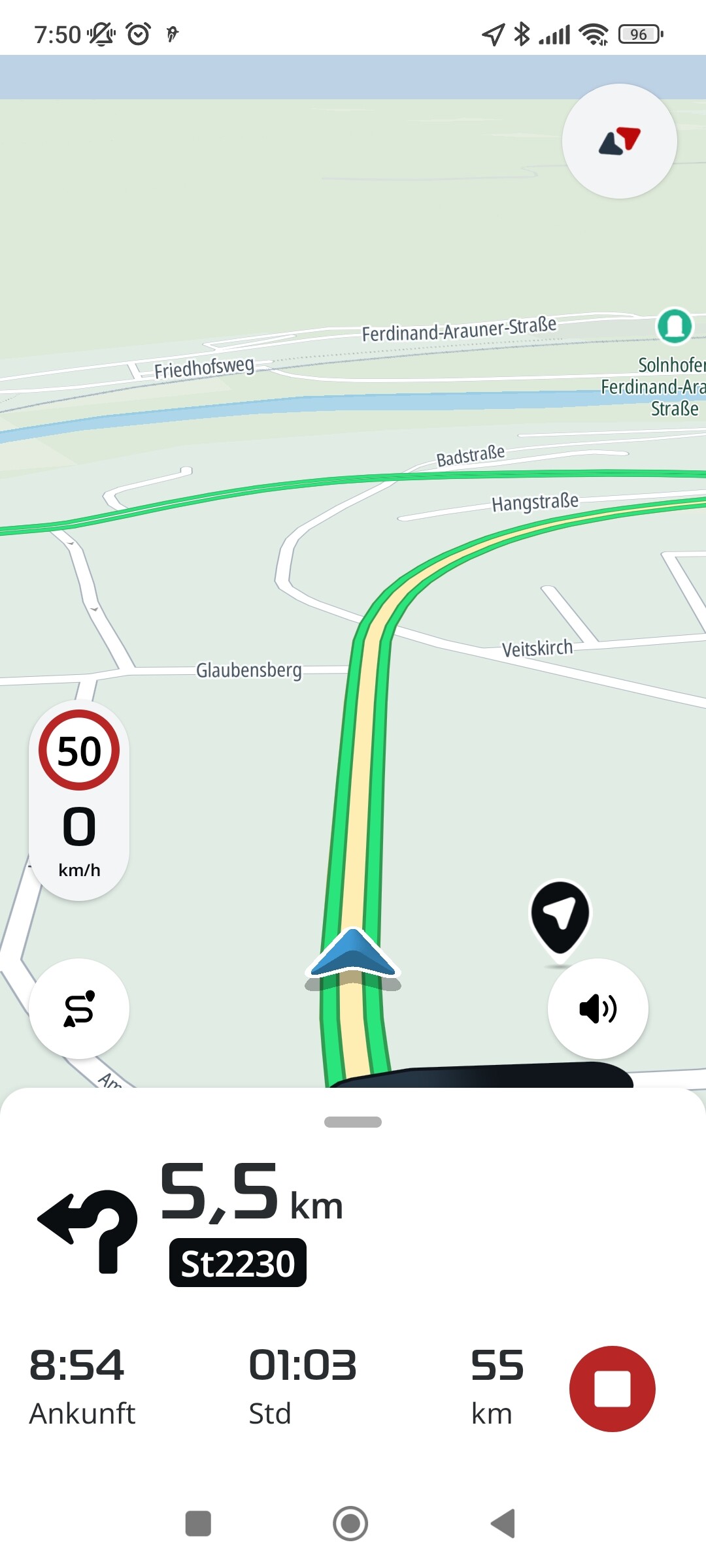Toggle voice guidance sound
706x1568 pixels.
(x=597, y=1009)
